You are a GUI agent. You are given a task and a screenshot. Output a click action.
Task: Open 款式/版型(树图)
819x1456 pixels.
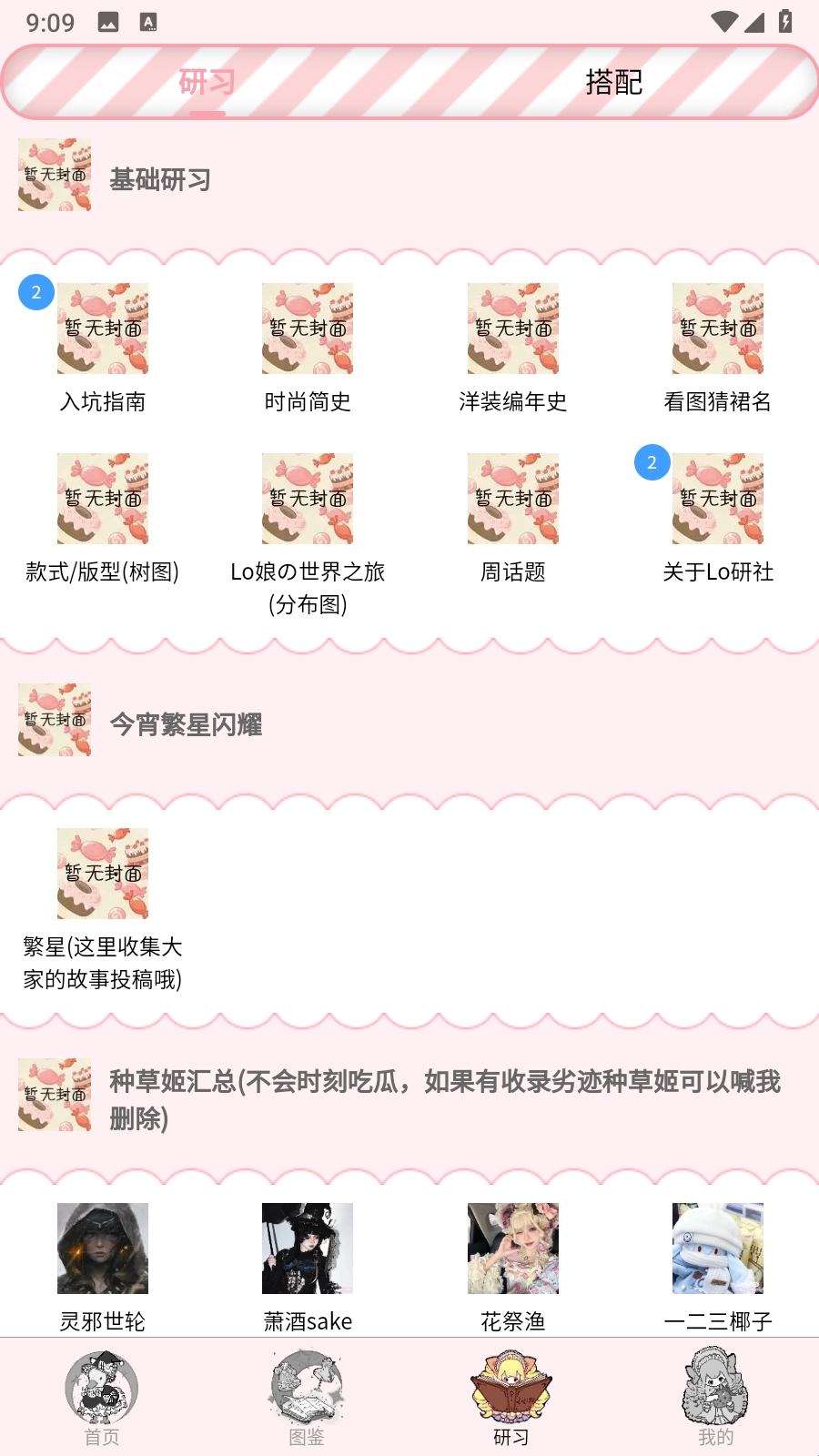tap(103, 517)
